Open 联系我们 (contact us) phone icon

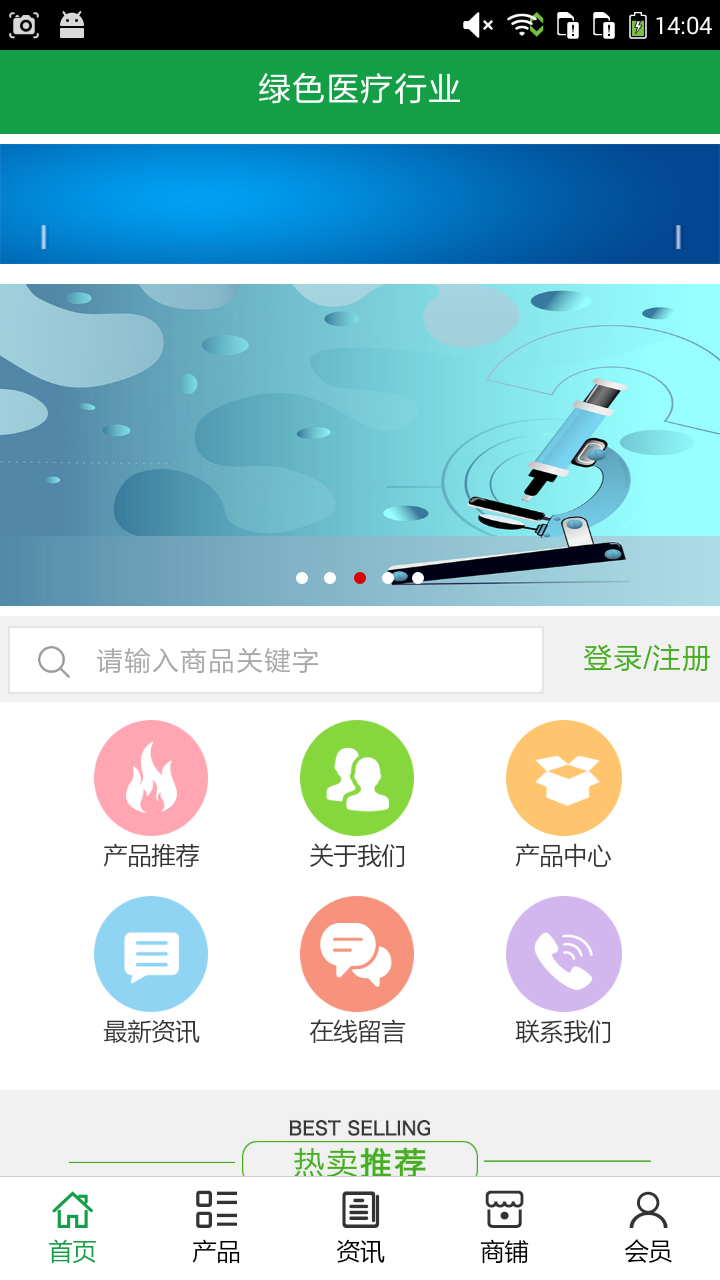(563, 952)
